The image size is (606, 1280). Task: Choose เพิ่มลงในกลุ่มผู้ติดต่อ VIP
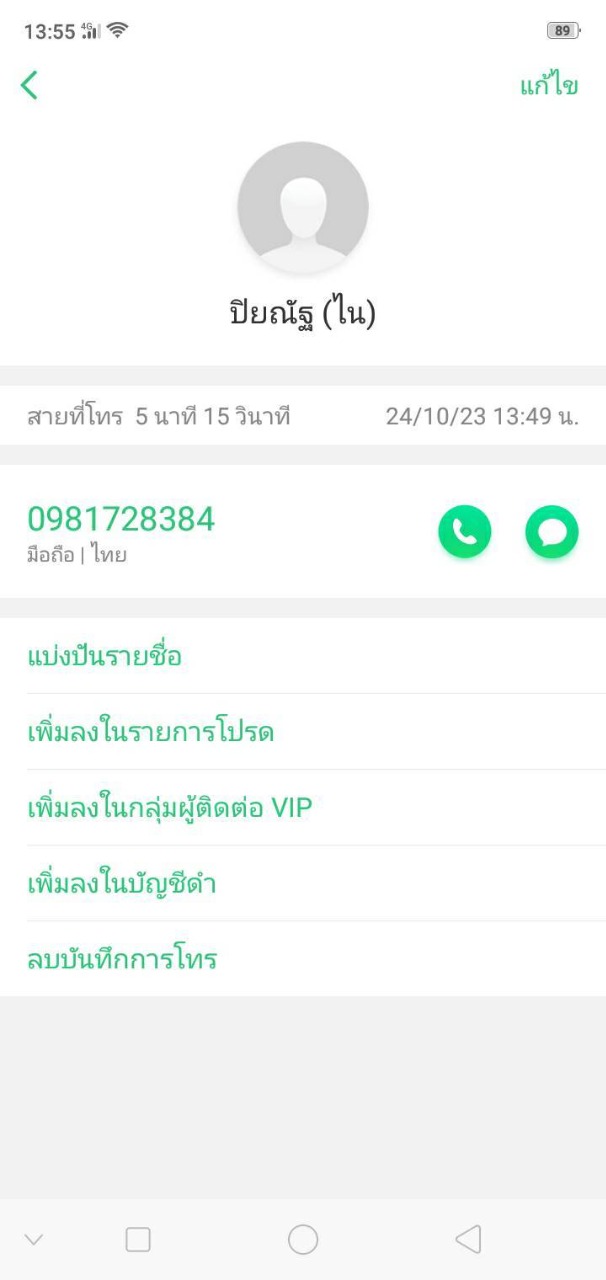coord(170,808)
